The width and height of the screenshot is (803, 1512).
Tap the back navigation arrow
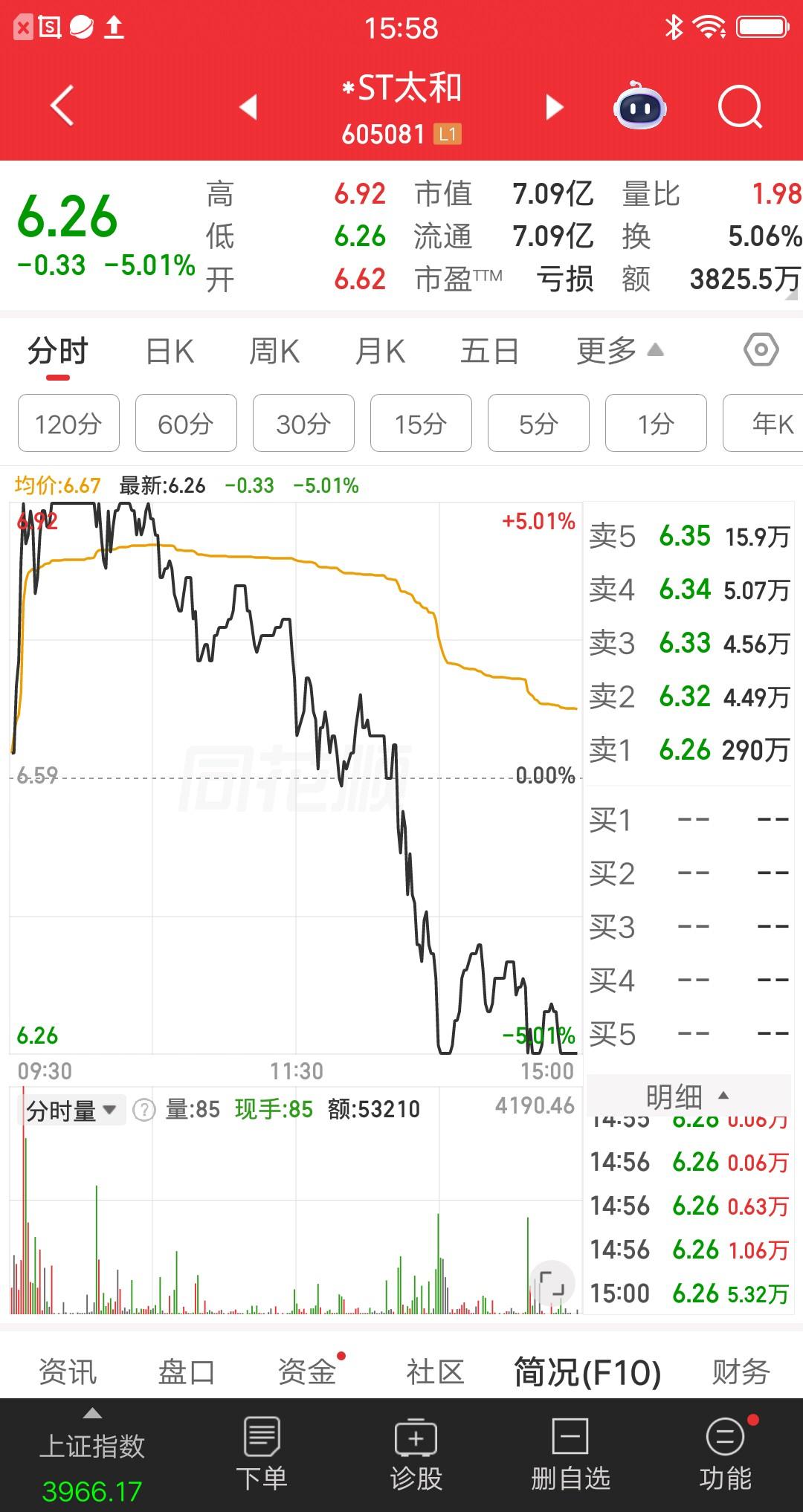point(62,106)
